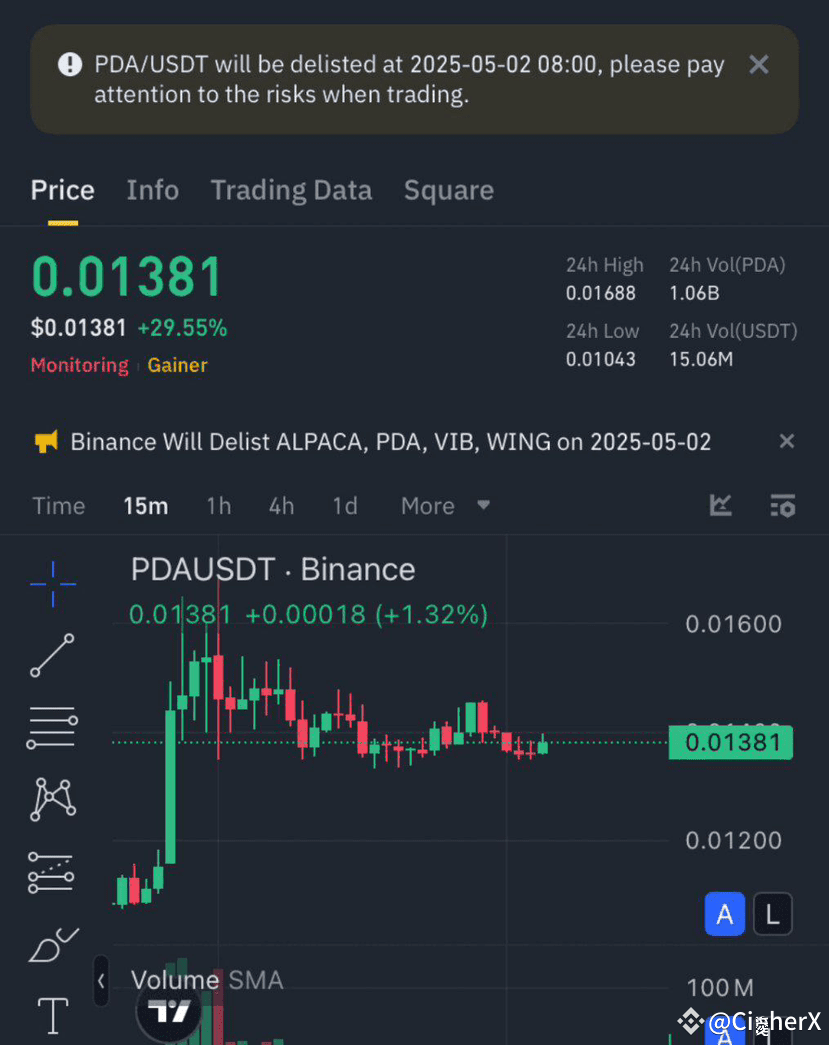The width and height of the screenshot is (829, 1045).
Task: Switch to the Trading Data tab
Action: 291,190
